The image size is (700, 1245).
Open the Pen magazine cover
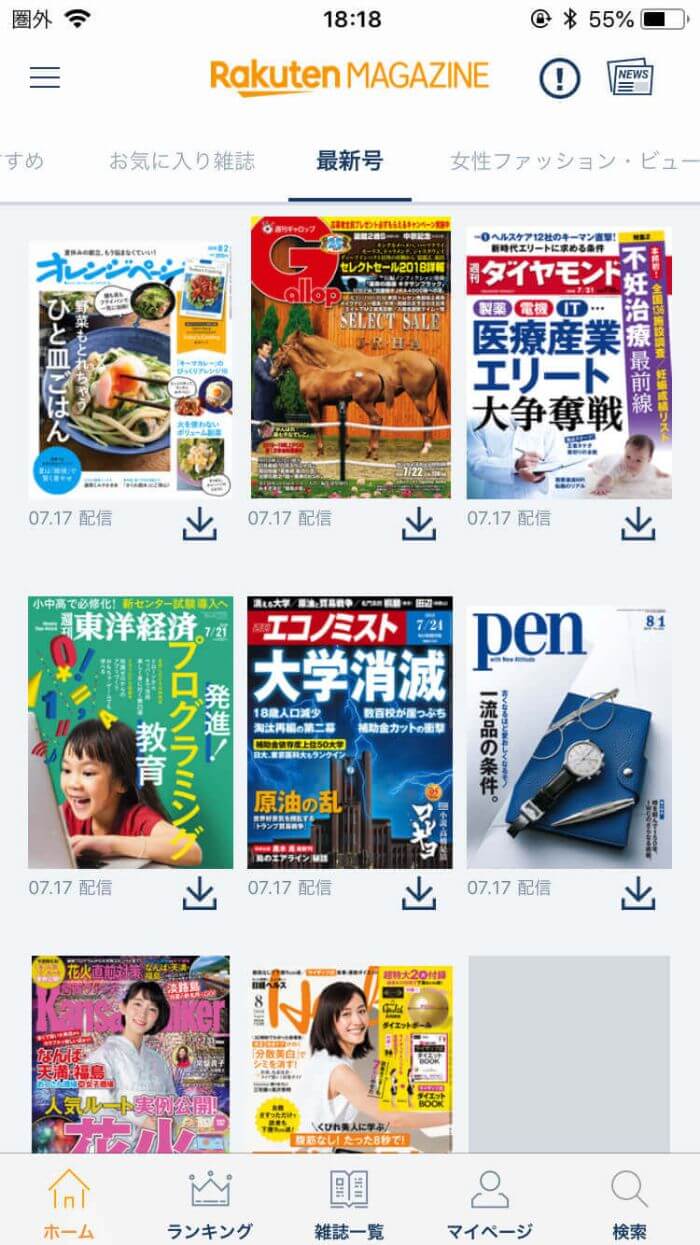[569, 735]
